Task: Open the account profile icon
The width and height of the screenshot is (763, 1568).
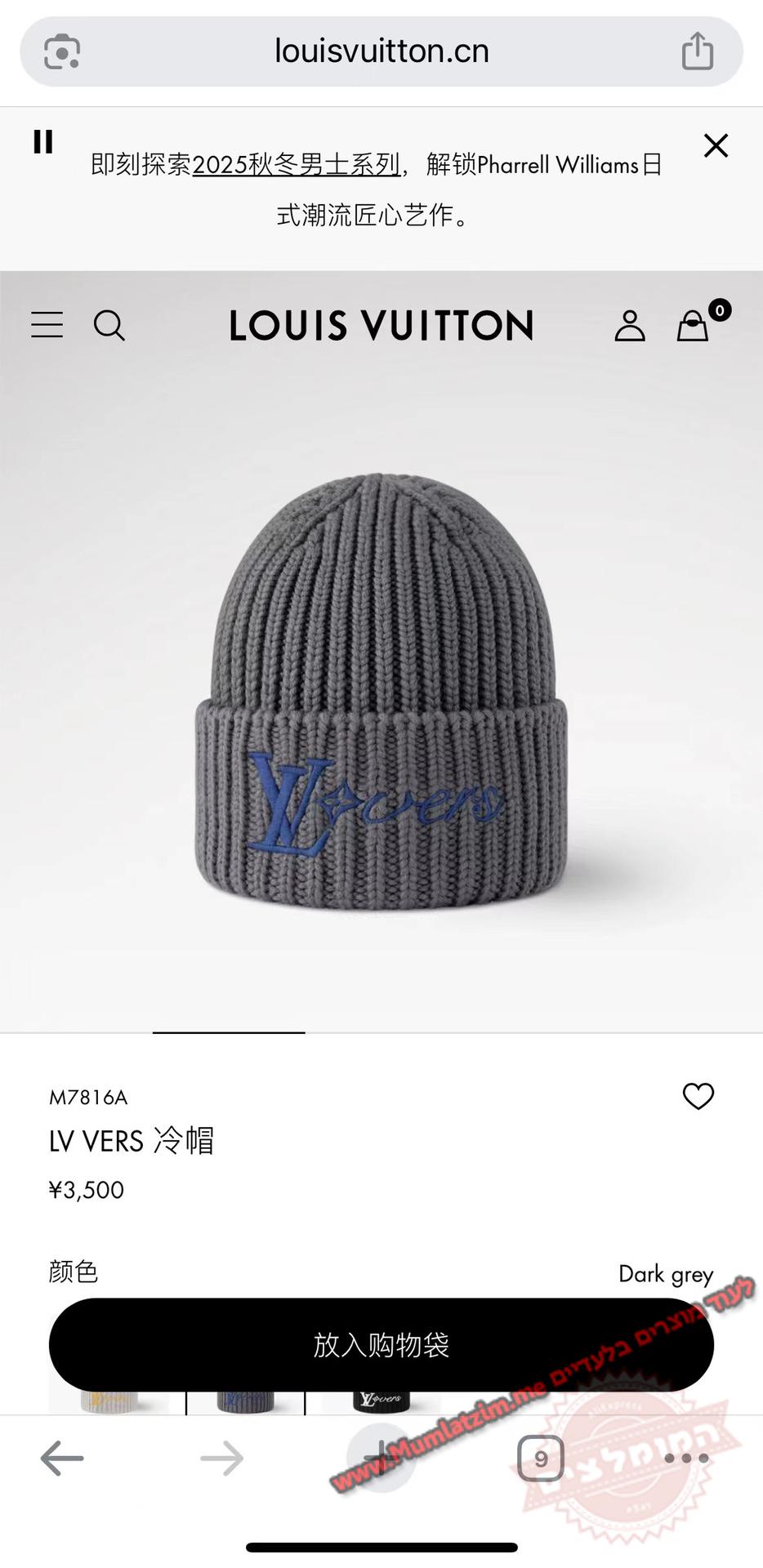Action: pos(630,325)
